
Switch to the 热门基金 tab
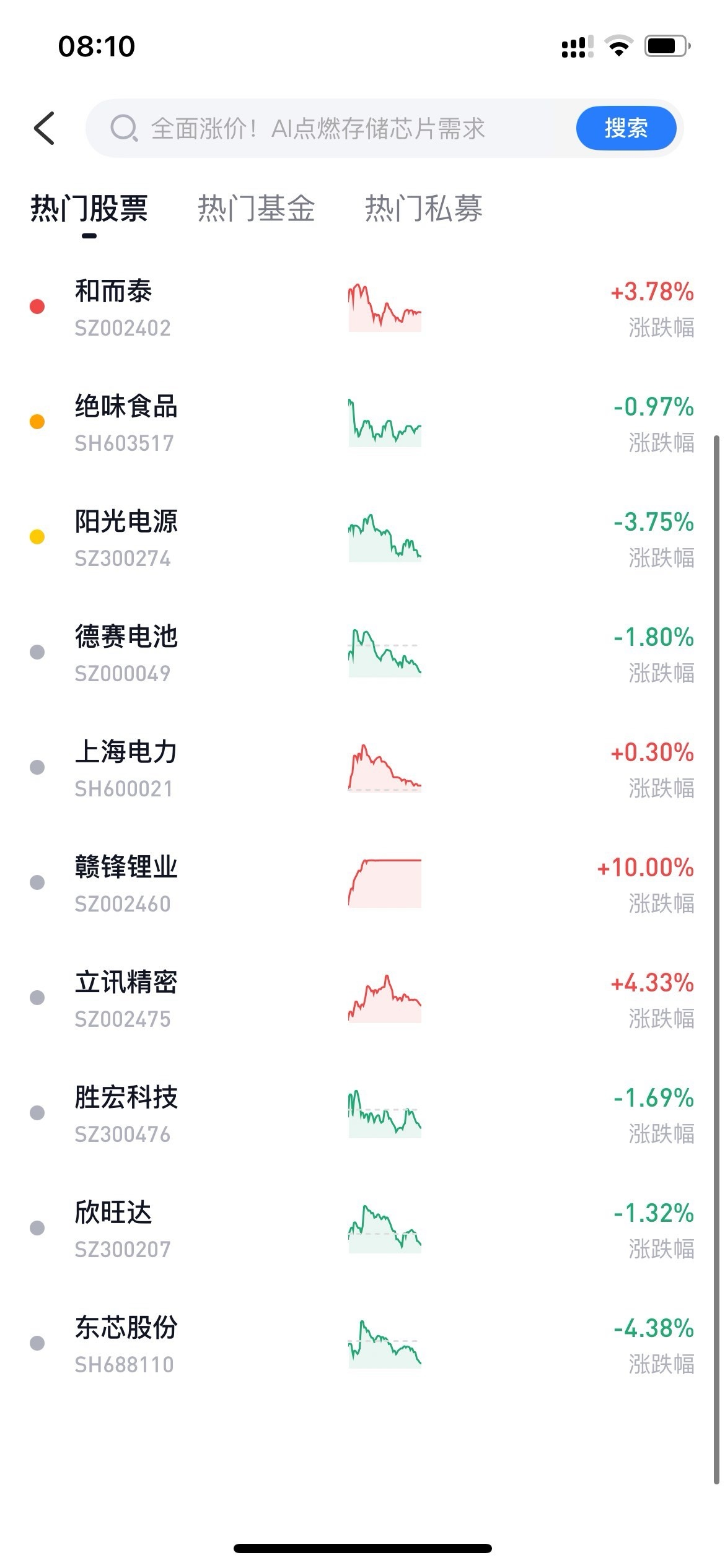click(256, 208)
